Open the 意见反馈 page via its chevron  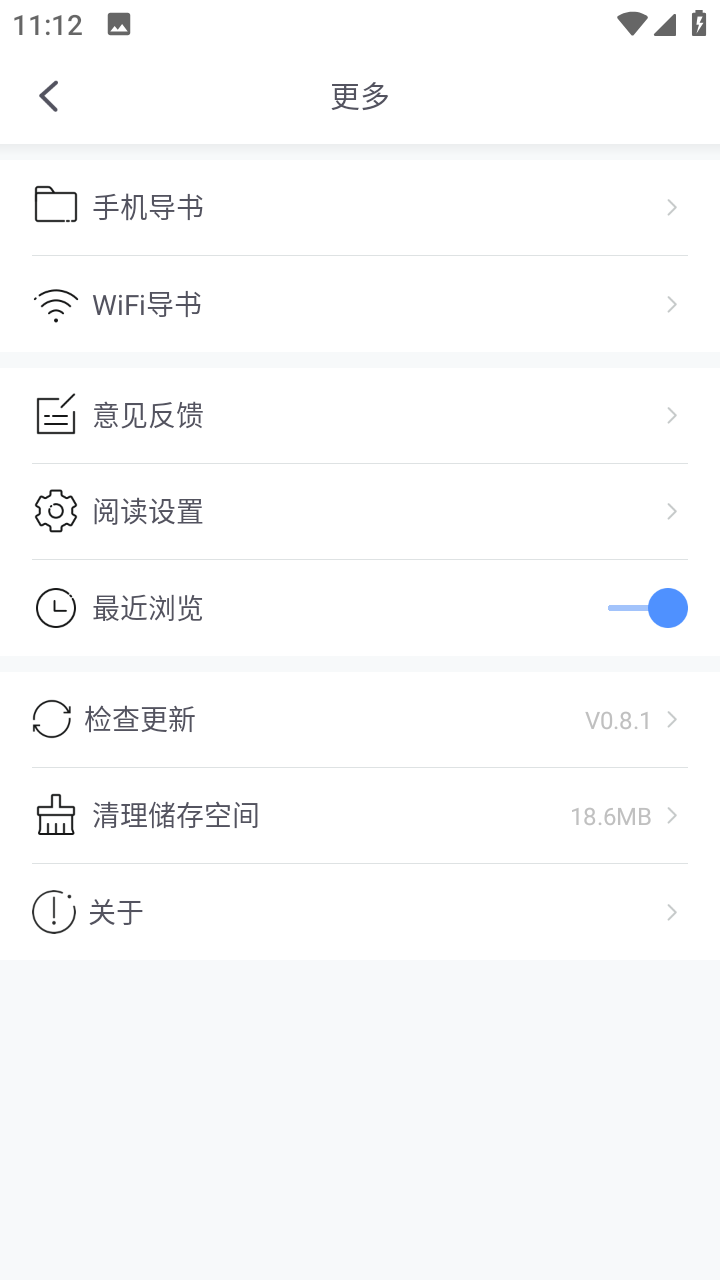(671, 415)
